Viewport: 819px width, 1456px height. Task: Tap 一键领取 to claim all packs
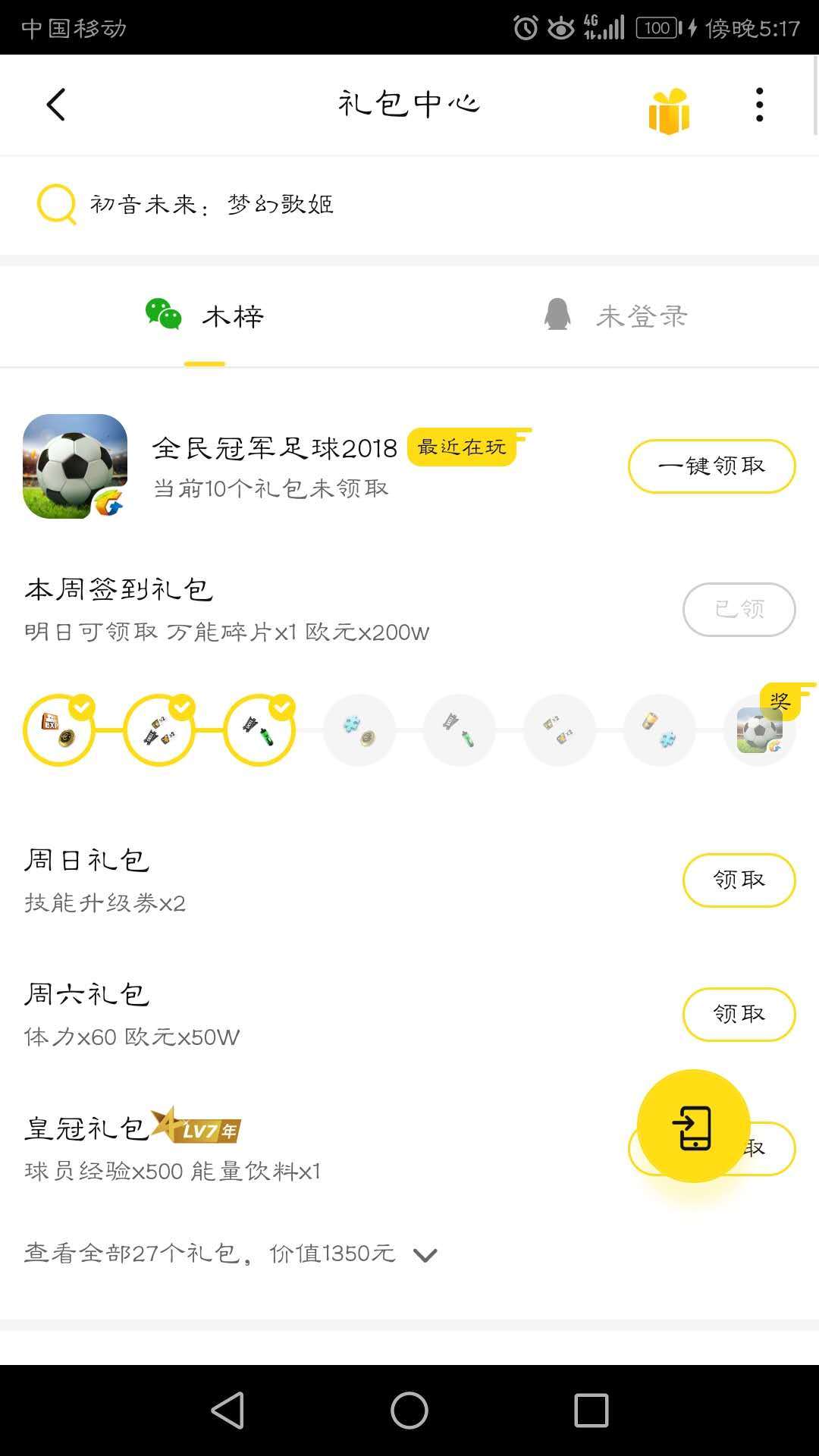[x=711, y=466]
